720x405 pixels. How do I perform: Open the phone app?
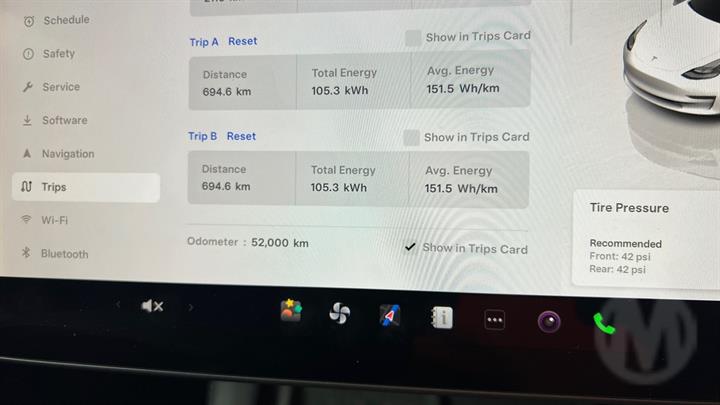603,322
